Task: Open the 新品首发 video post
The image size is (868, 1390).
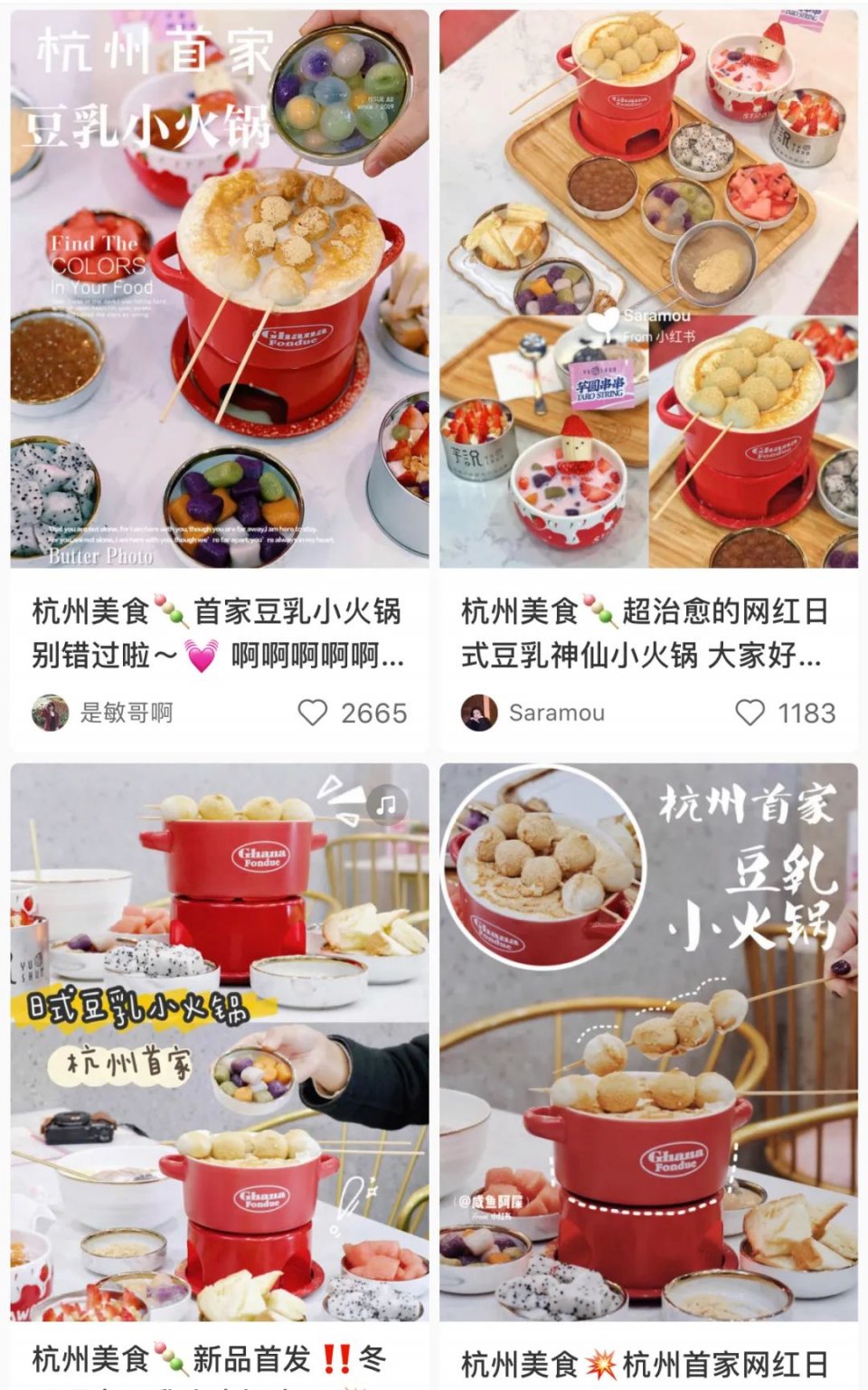Action: click(219, 1040)
